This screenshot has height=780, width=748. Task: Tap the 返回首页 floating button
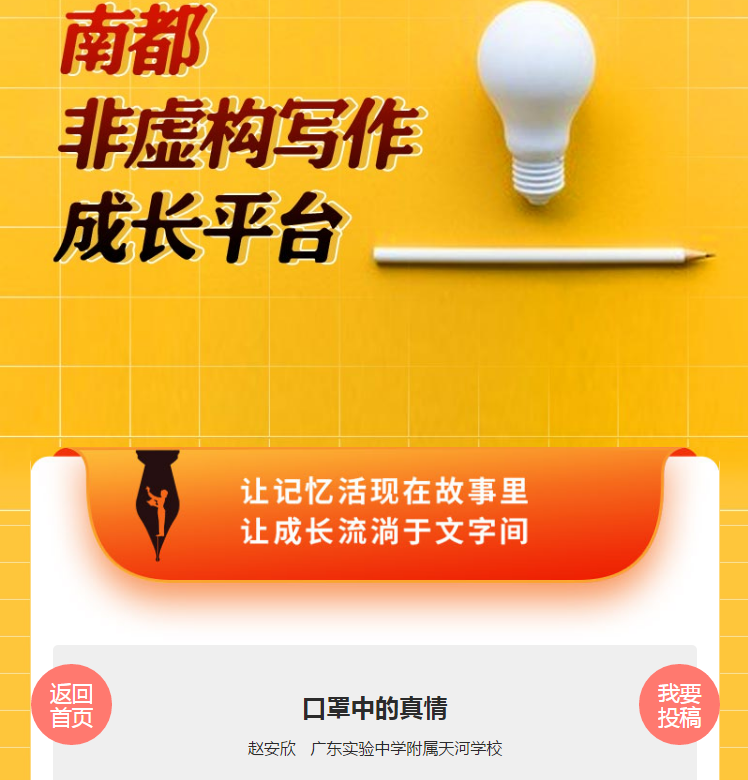tap(71, 705)
